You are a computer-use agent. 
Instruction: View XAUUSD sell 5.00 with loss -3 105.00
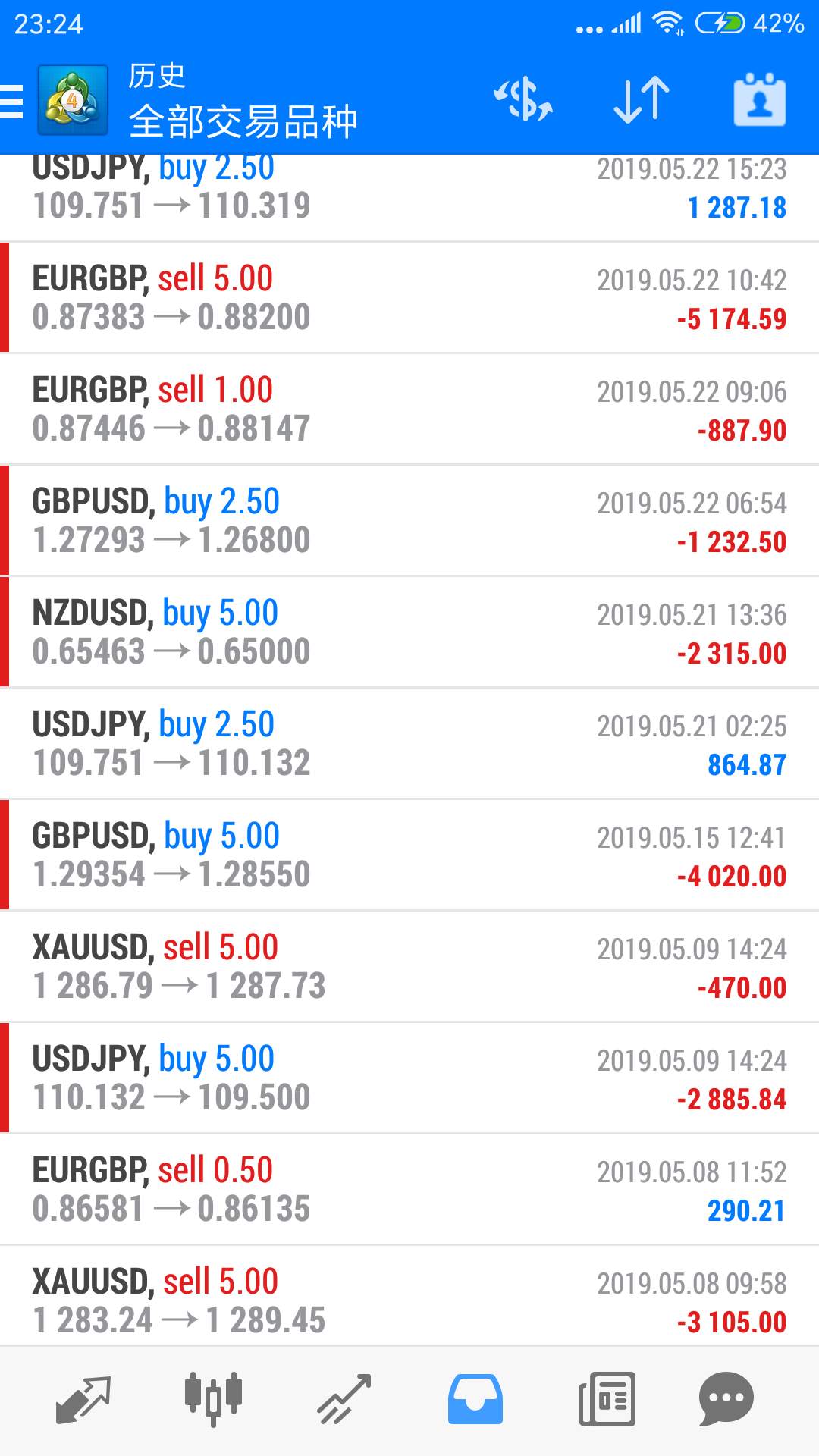[409, 1297]
